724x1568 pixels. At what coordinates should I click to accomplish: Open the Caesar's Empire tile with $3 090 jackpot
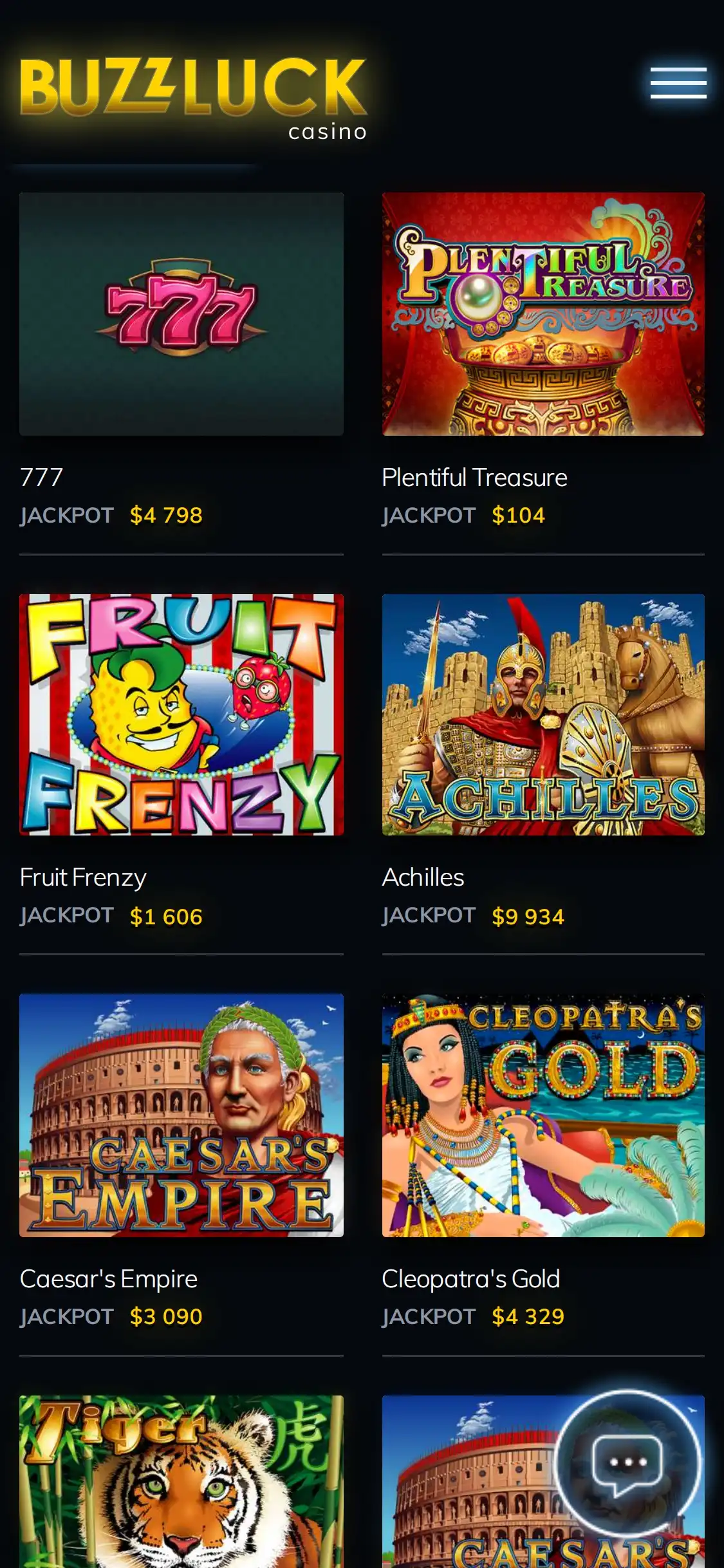coord(181,1115)
